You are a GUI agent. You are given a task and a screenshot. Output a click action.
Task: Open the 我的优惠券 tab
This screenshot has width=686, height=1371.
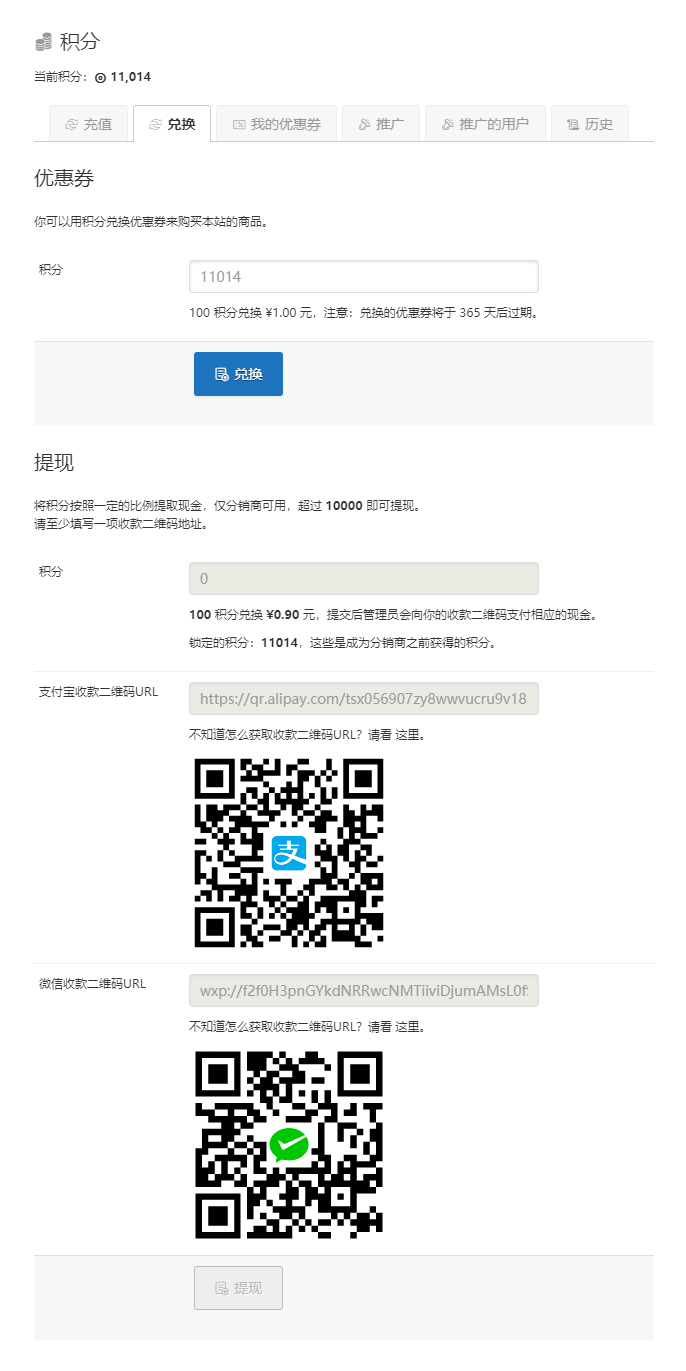(x=276, y=124)
